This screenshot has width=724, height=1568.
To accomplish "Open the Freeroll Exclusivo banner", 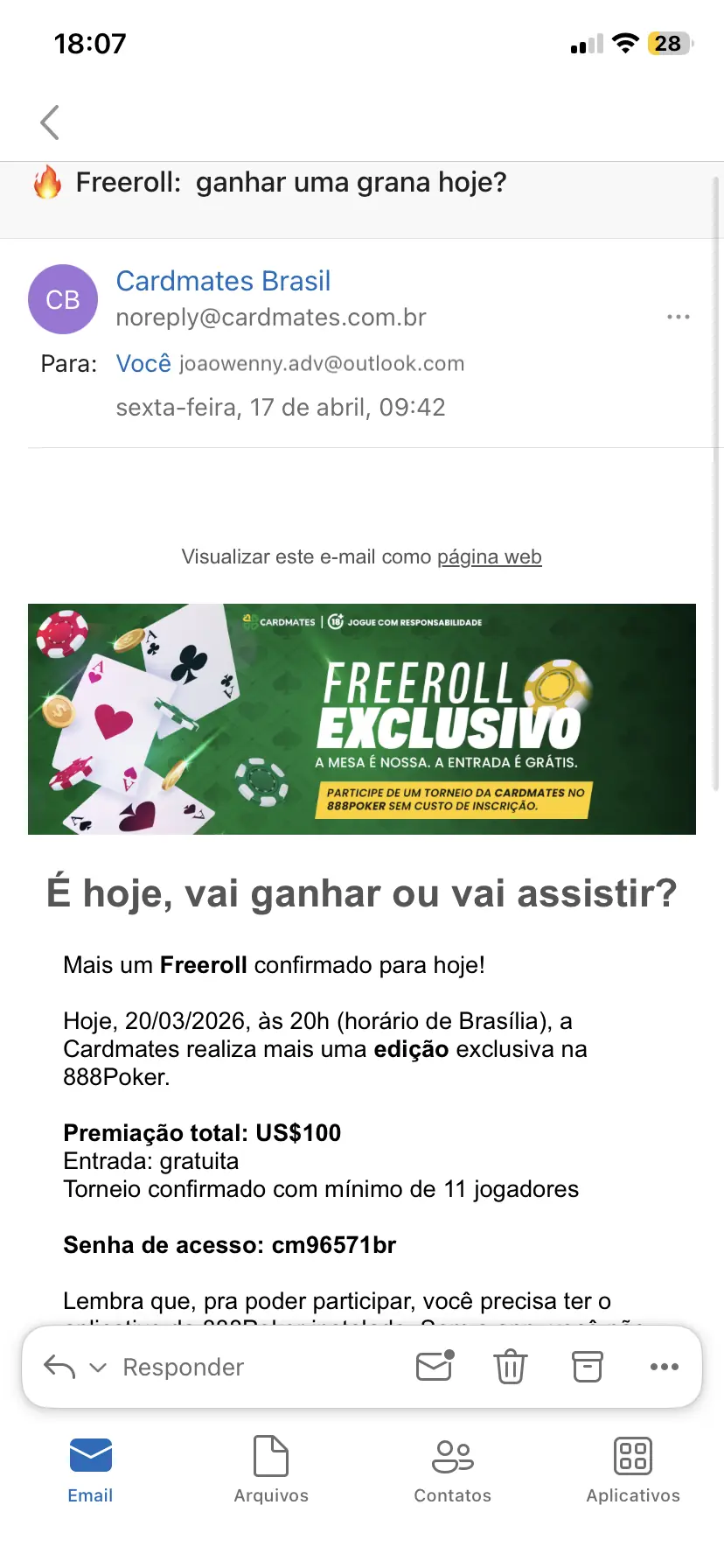I will point(362,719).
